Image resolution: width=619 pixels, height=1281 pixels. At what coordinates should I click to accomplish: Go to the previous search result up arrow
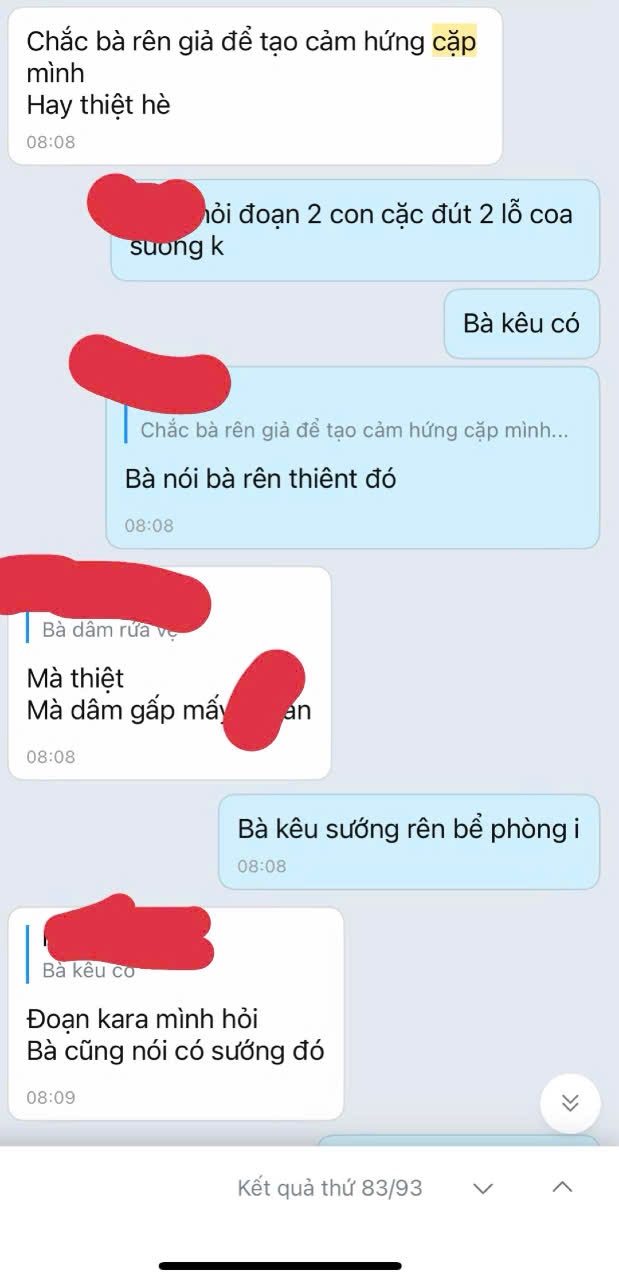562,1188
